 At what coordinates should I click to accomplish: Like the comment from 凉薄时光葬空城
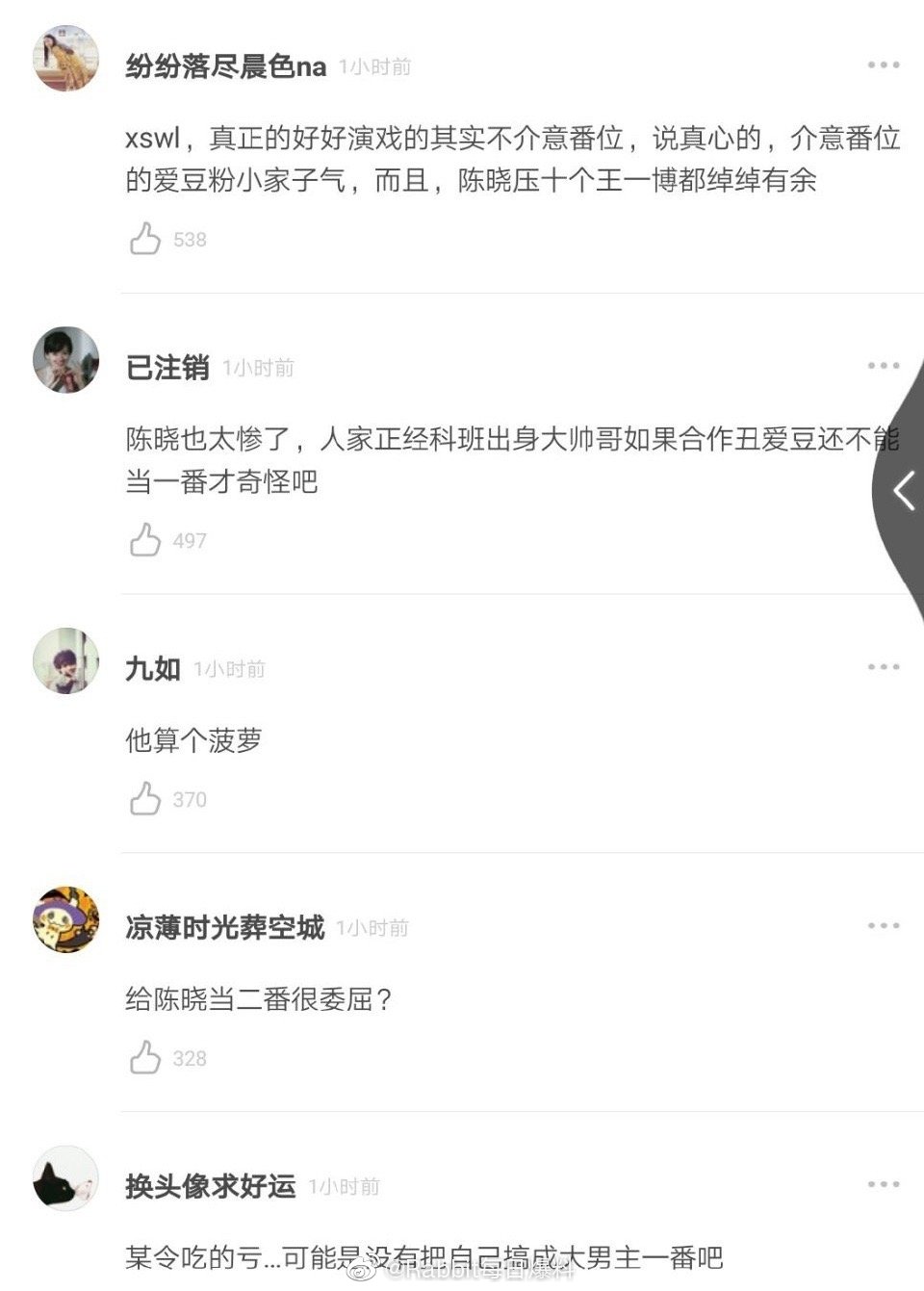click(145, 1058)
